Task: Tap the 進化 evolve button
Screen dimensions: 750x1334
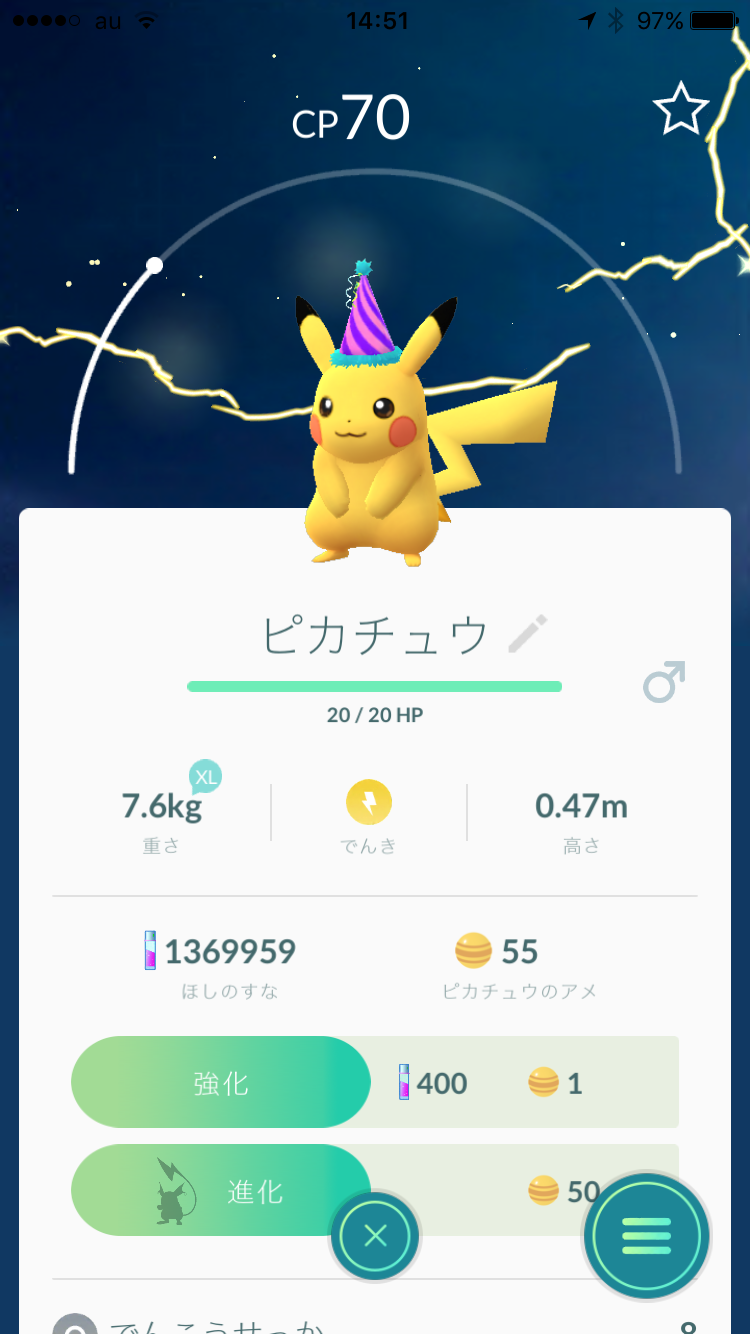Action: coord(221,1190)
